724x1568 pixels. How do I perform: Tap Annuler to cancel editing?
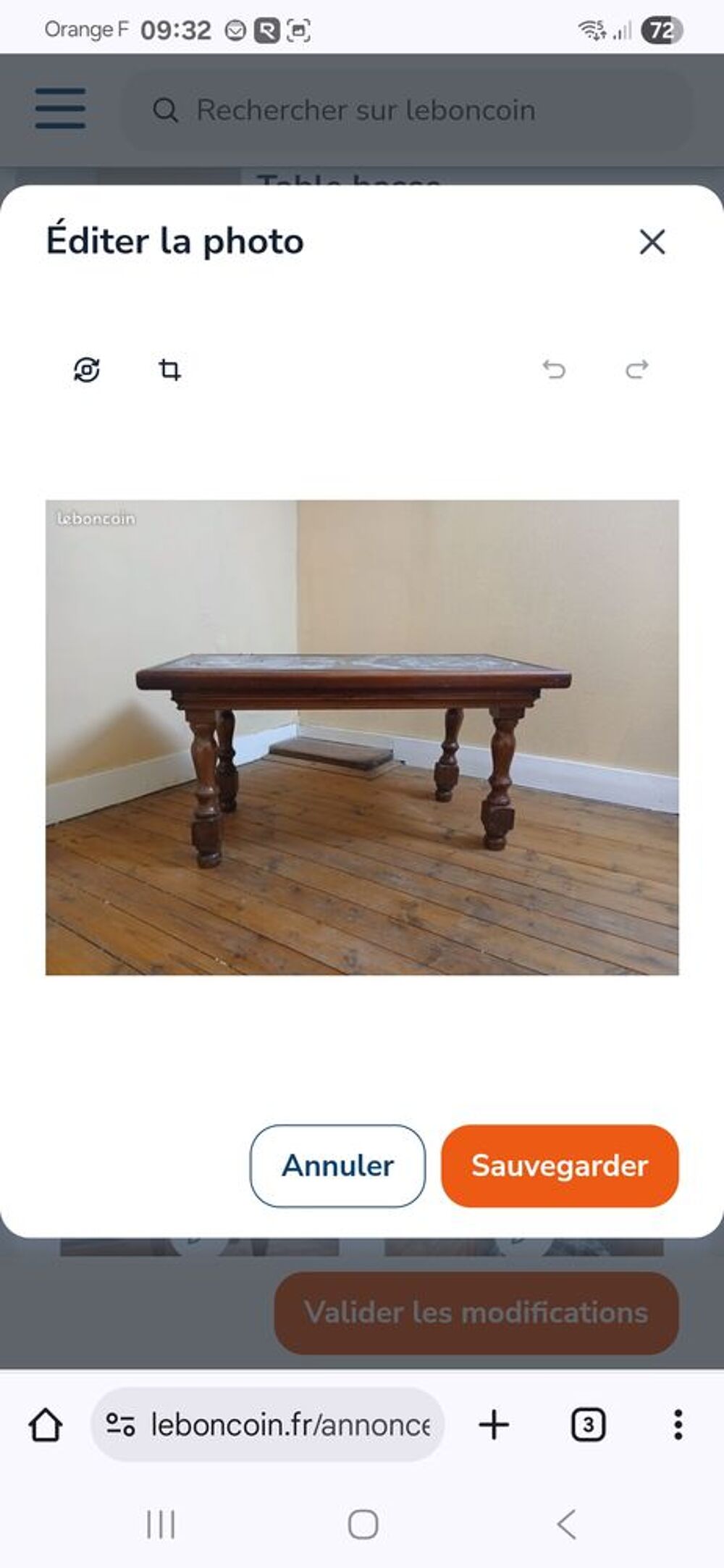(x=337, y=1165)
